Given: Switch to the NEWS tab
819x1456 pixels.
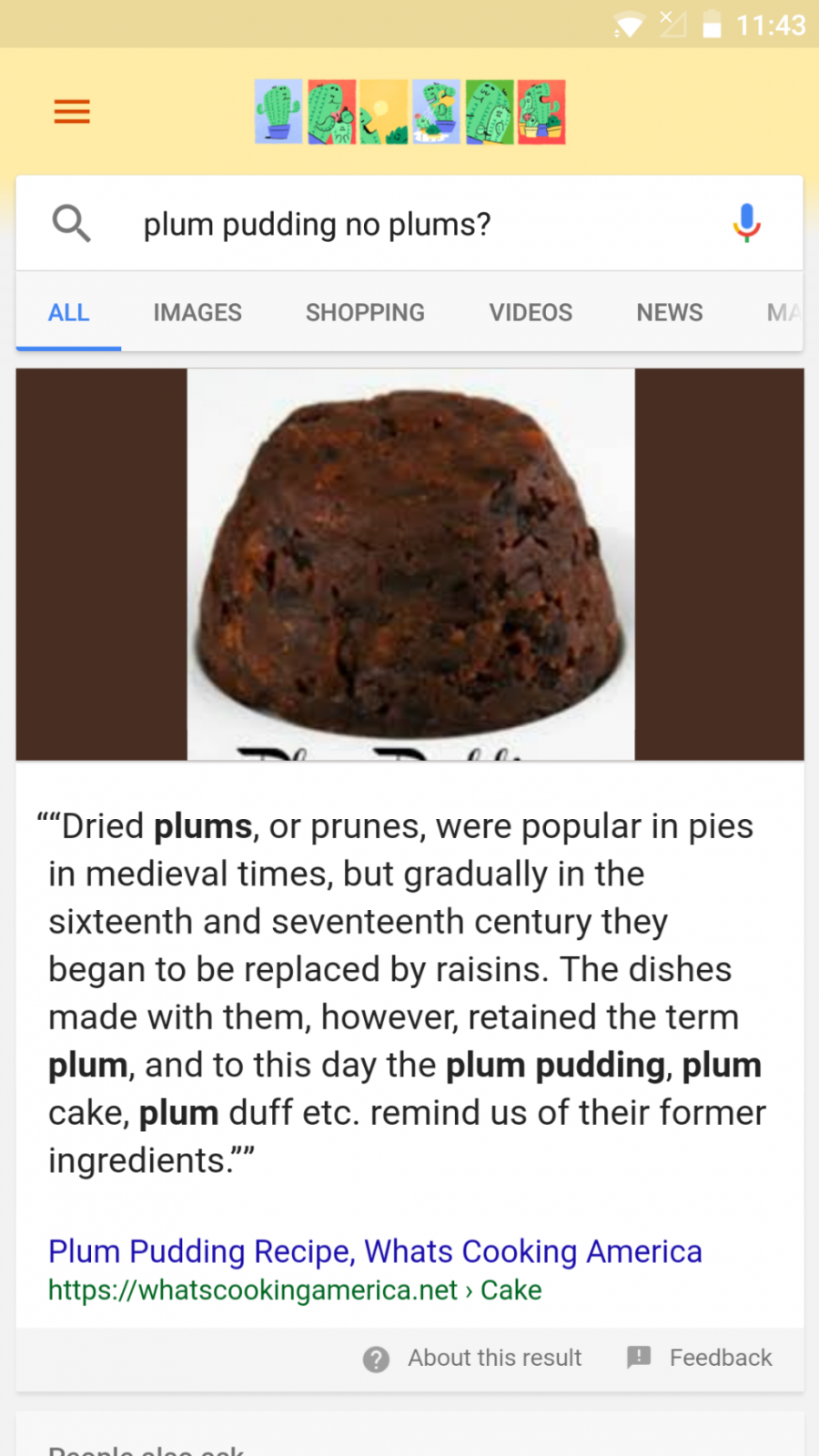Looking at the screenshot, I should pyautogui.click(x=670, y=312).
